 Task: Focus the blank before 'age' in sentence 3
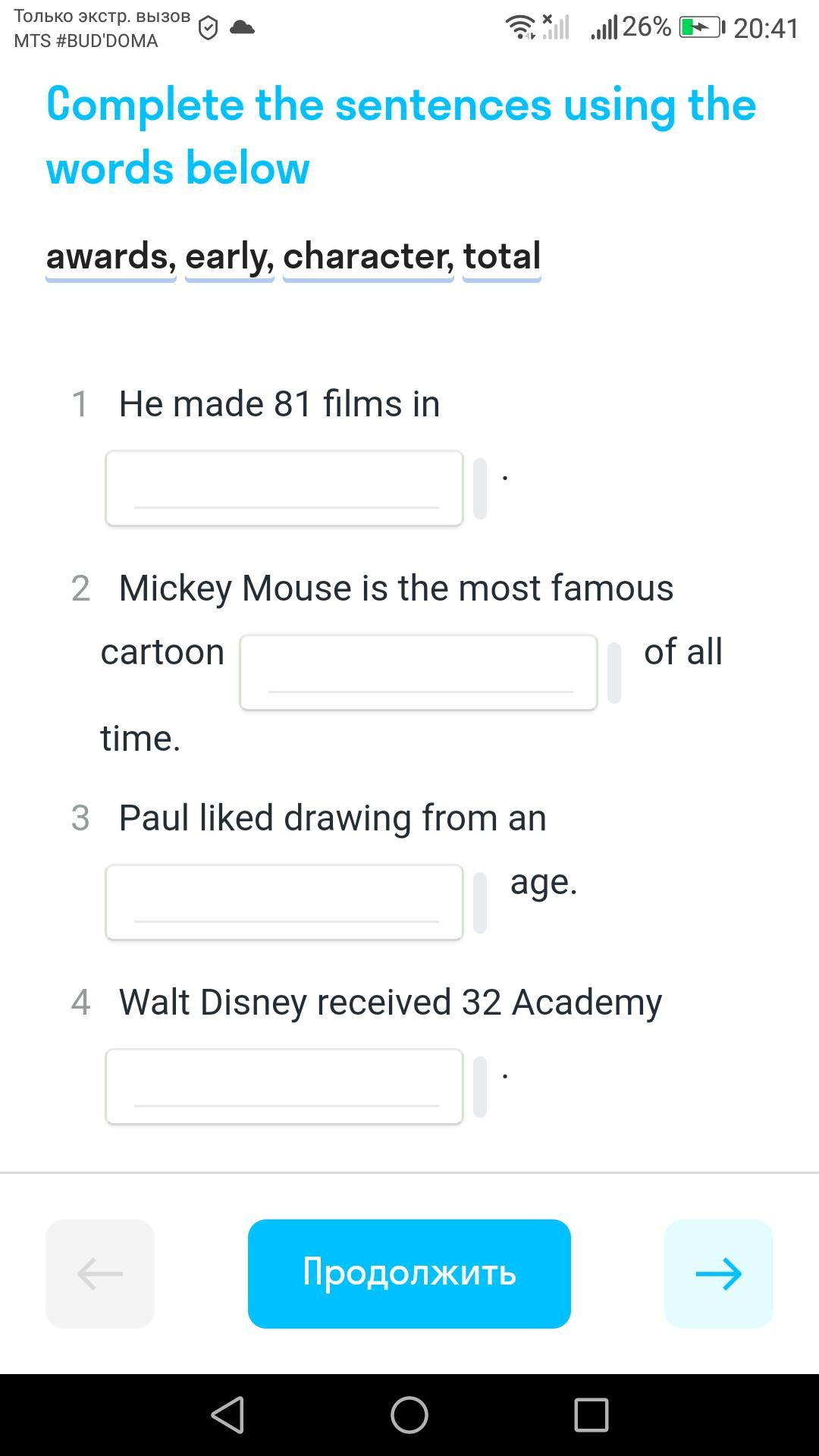(284, 902)
